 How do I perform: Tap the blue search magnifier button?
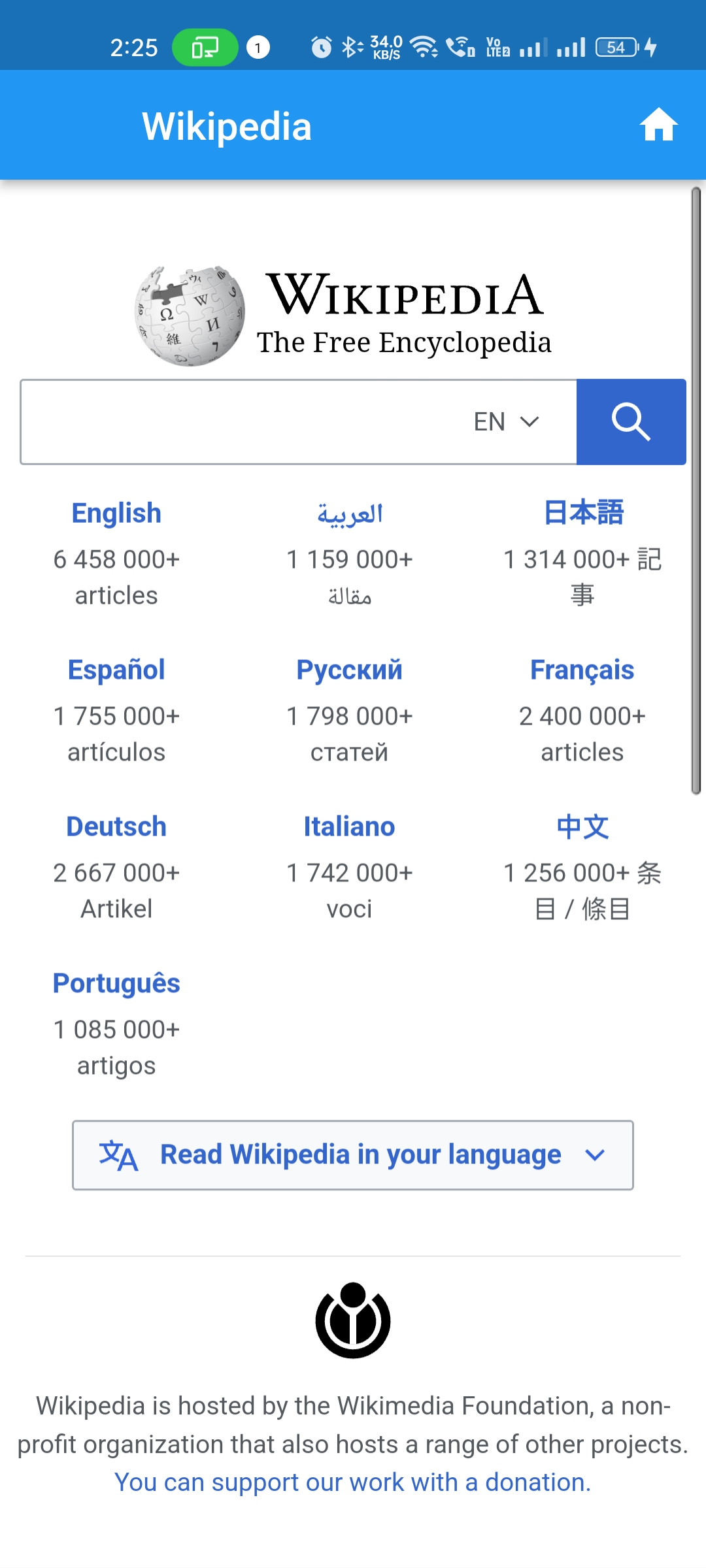click(x=631, y=422)
